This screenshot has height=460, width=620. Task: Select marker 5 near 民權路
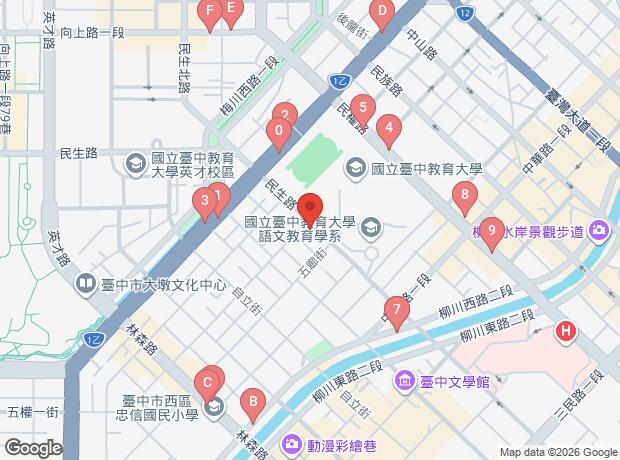pyautogui.click(x=363, y=107)
